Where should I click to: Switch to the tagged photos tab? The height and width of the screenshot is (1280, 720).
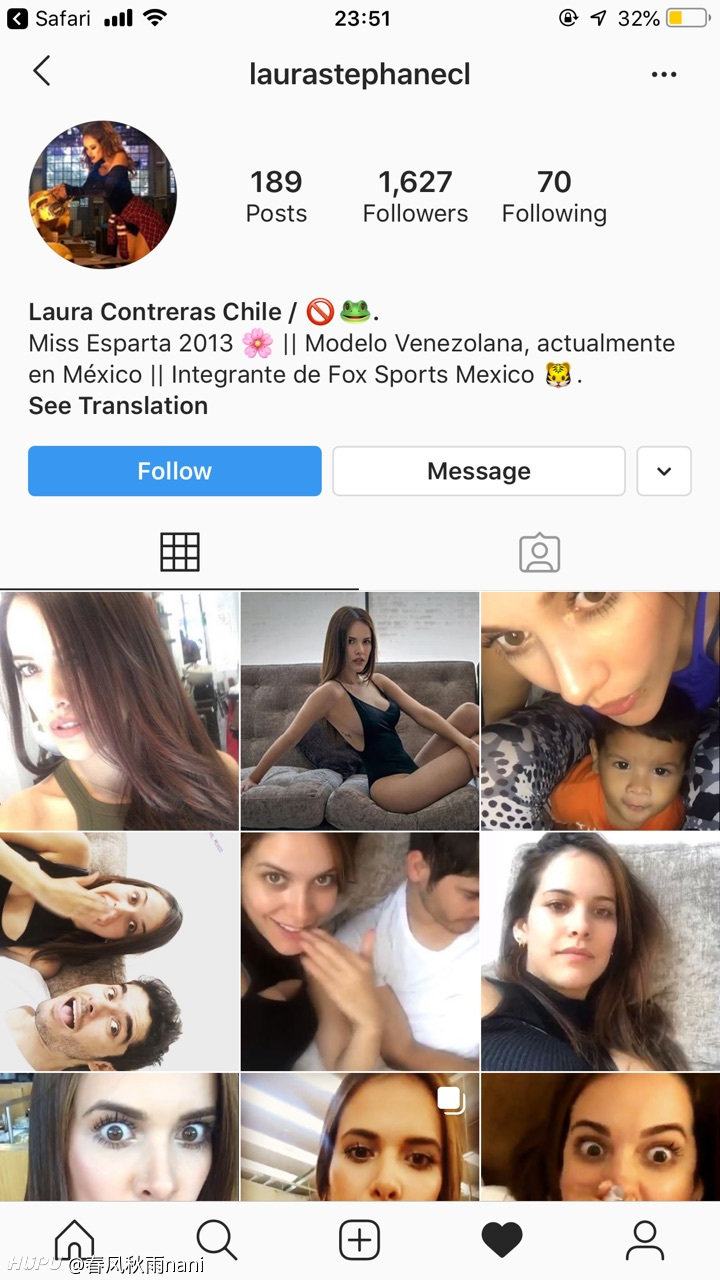tap(539, 552)
